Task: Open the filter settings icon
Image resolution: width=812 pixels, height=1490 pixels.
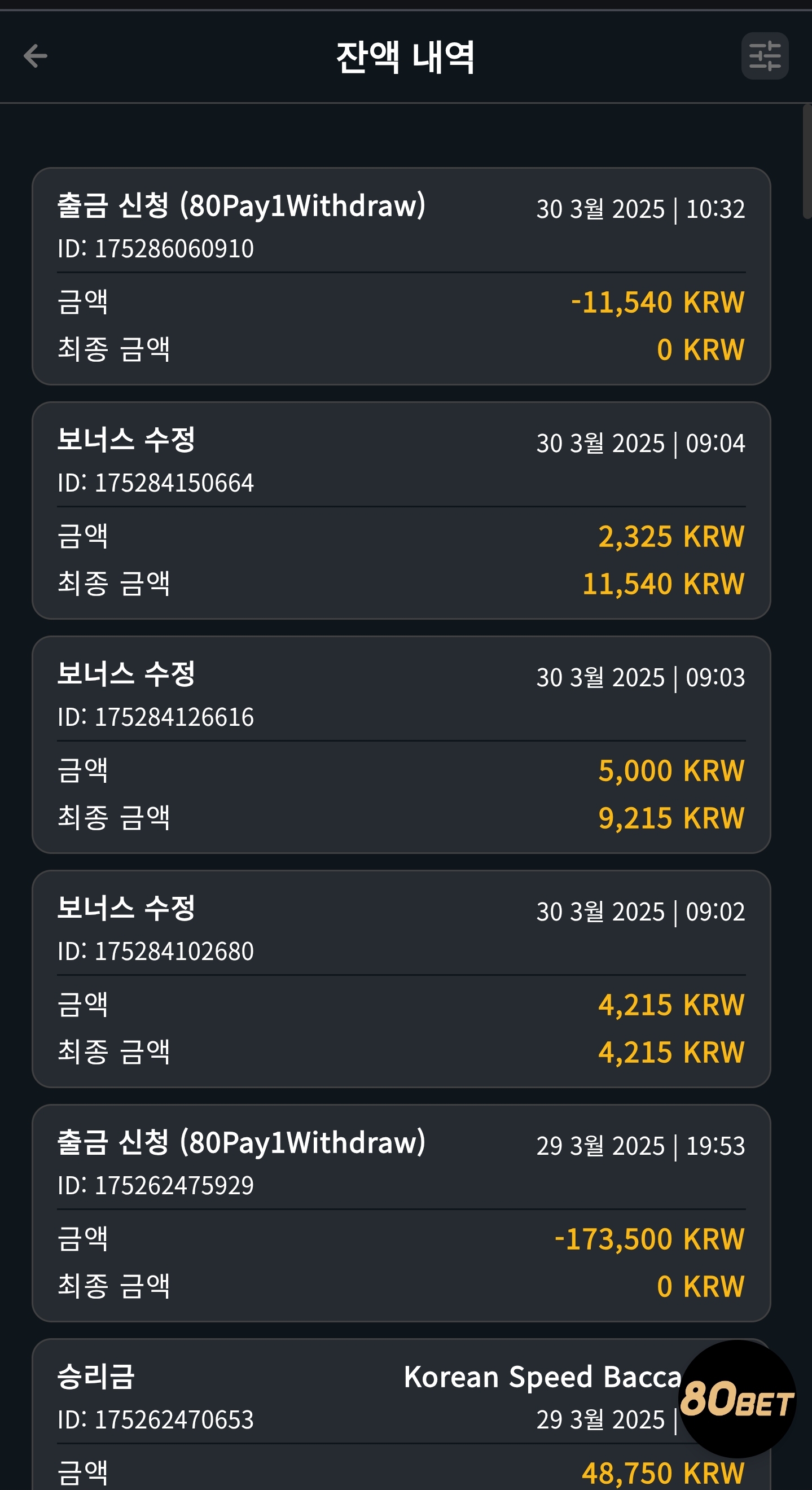Action: click(x=765, y=56)
